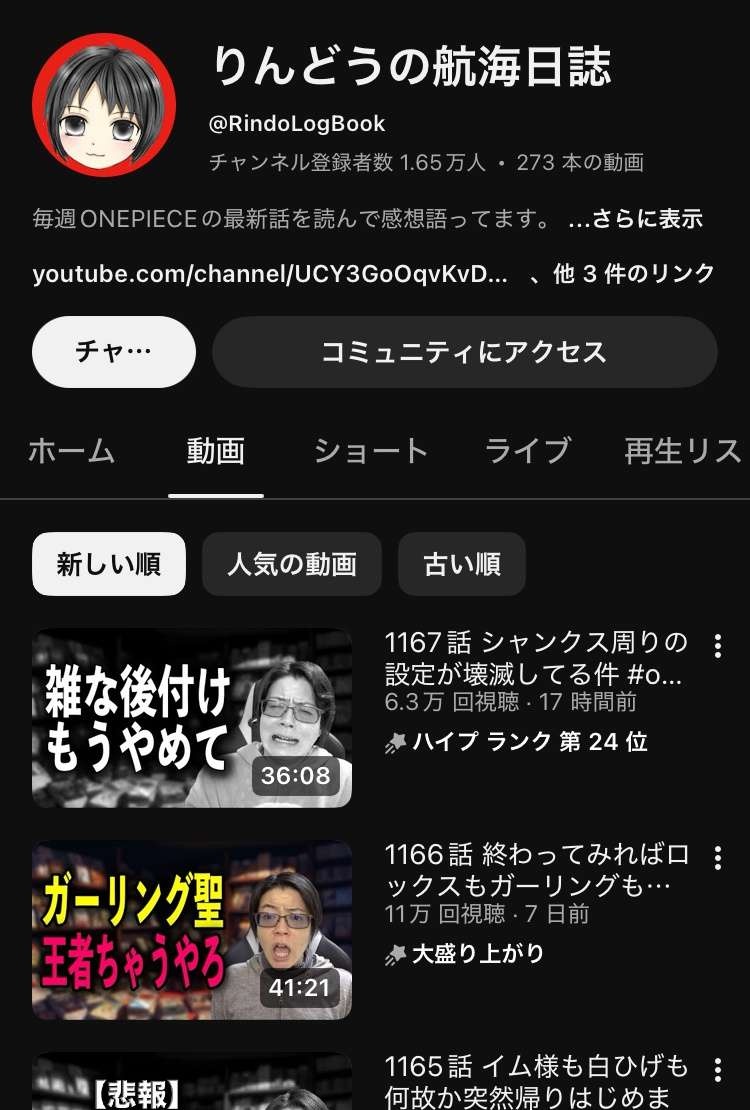Switch to the ホーム tab
Viewport: 750px width, 1110px height.
(x=71, y=452)
